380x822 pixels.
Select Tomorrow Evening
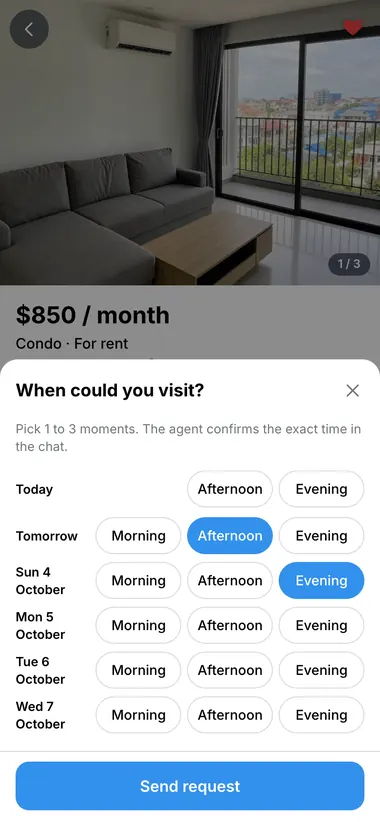pos(321,536)
